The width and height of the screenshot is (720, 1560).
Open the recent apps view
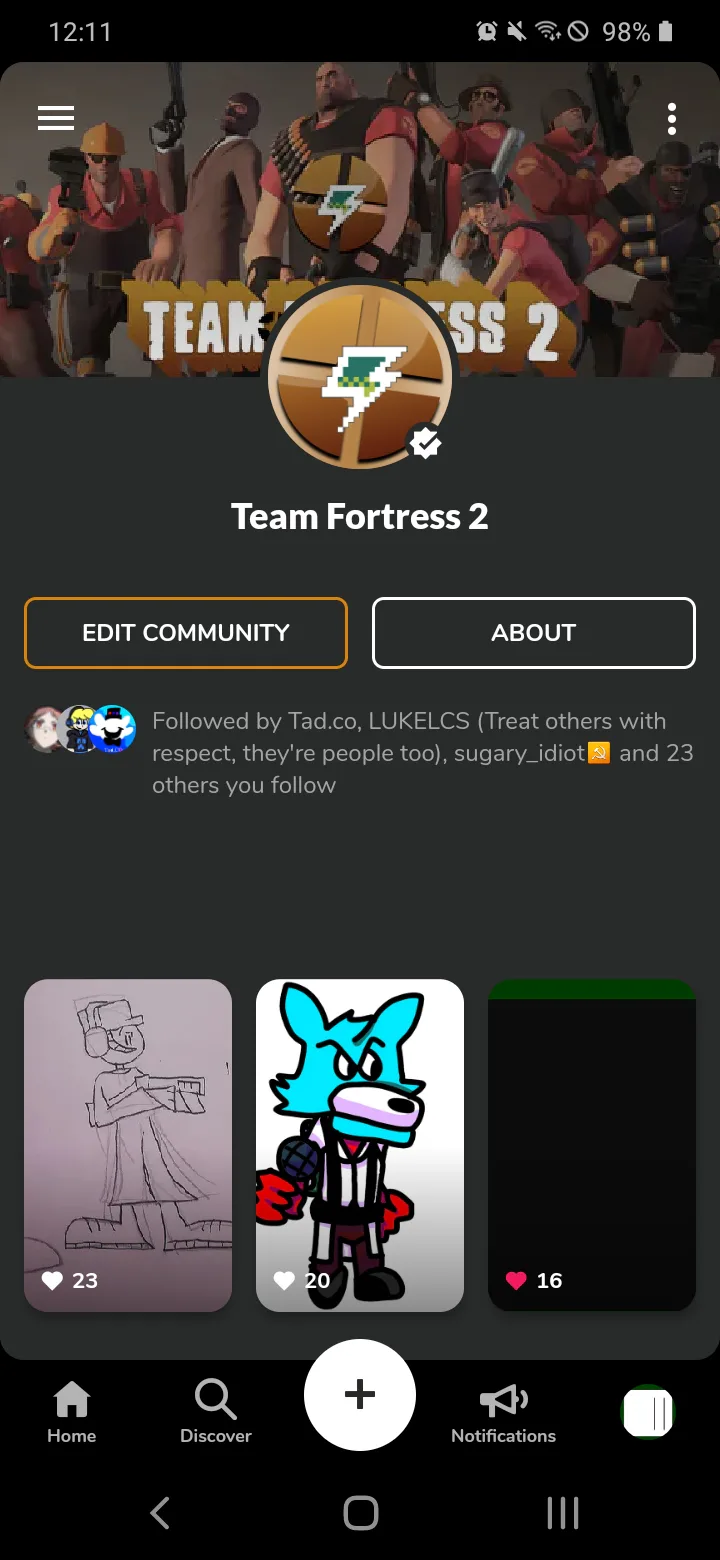click(562, 1513)
